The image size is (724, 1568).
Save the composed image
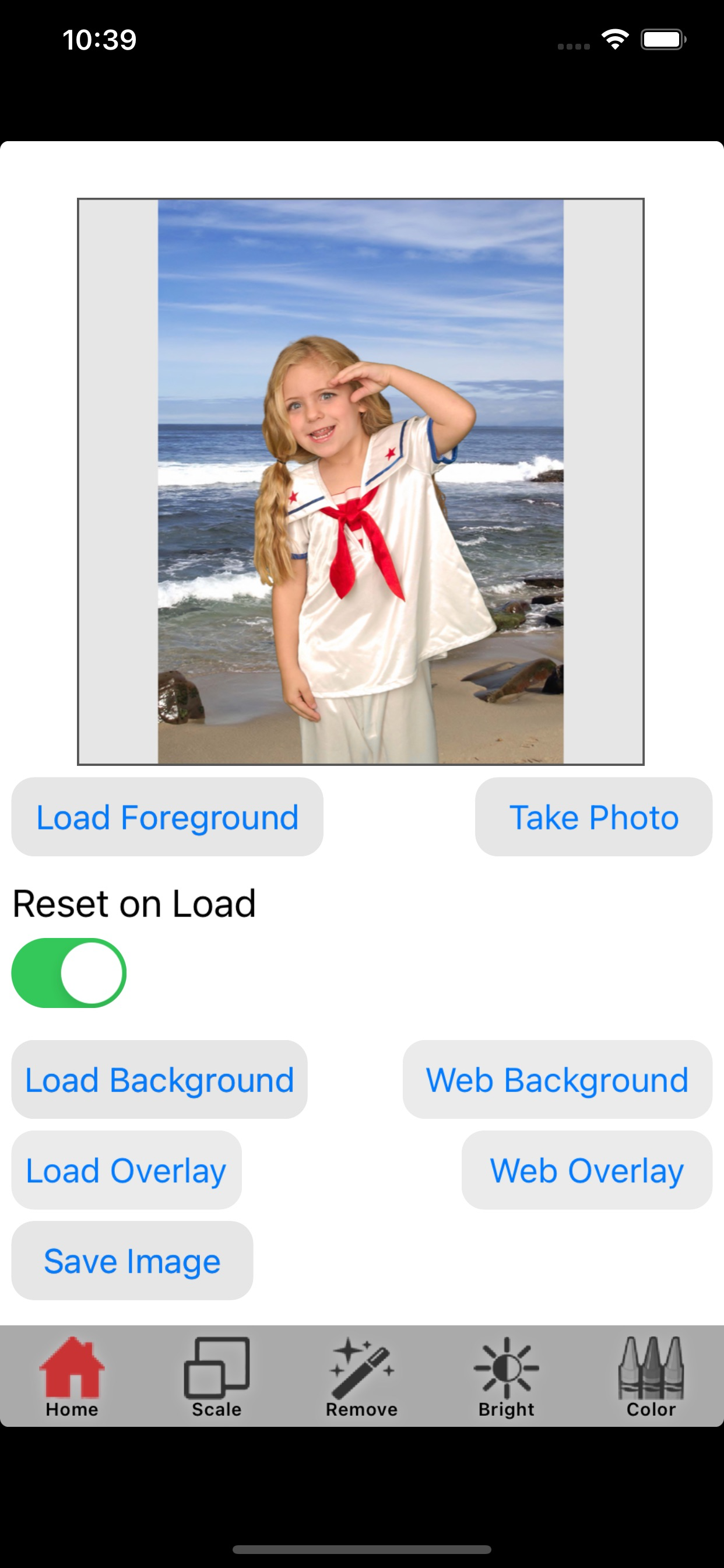(132, 1260)
